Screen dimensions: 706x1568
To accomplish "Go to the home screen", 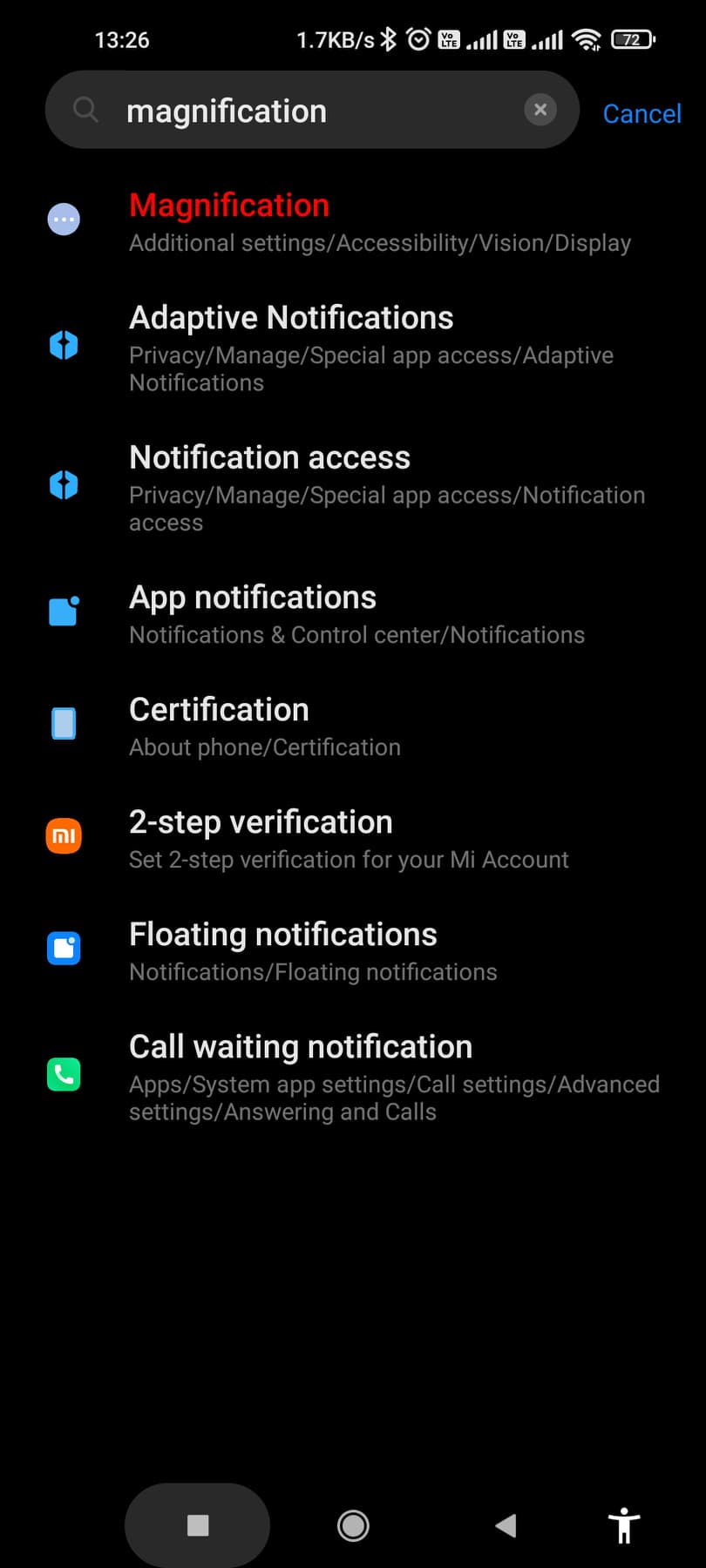I will coord(353,1525).
